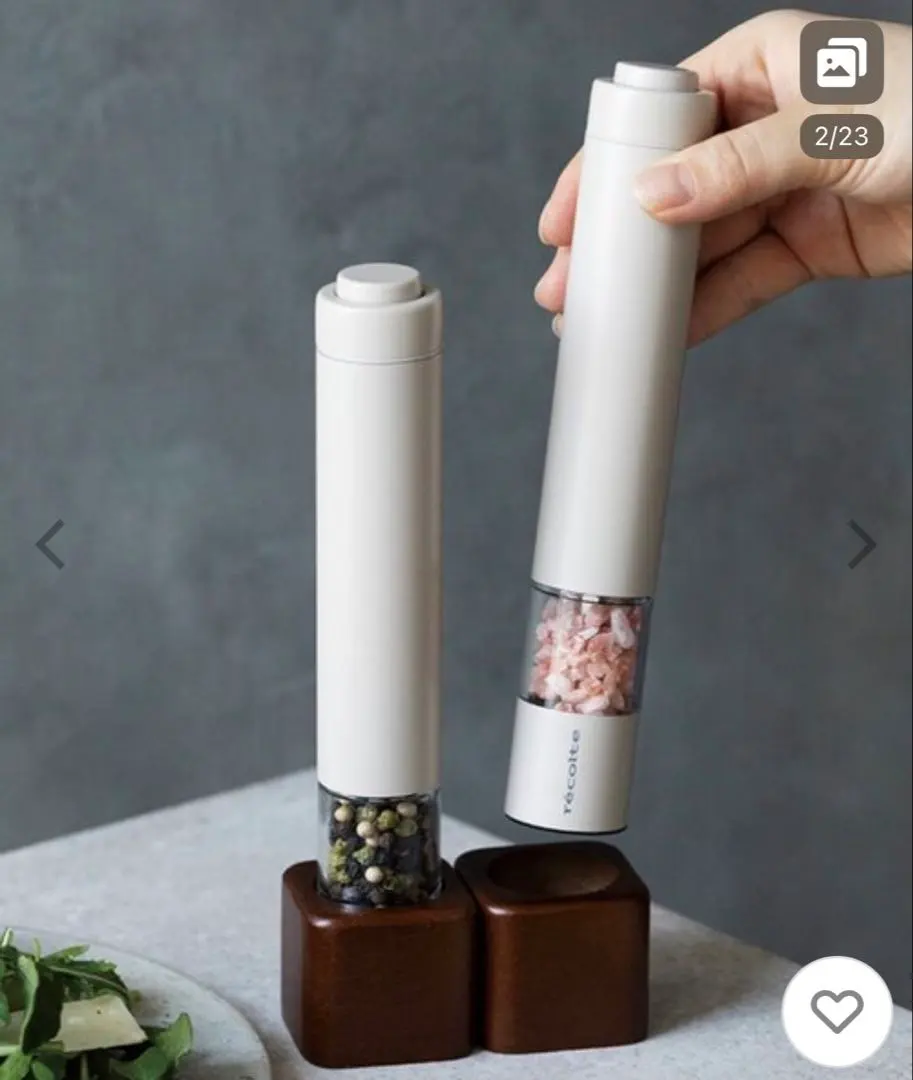Show the next product photo

[x=862, y=544]
